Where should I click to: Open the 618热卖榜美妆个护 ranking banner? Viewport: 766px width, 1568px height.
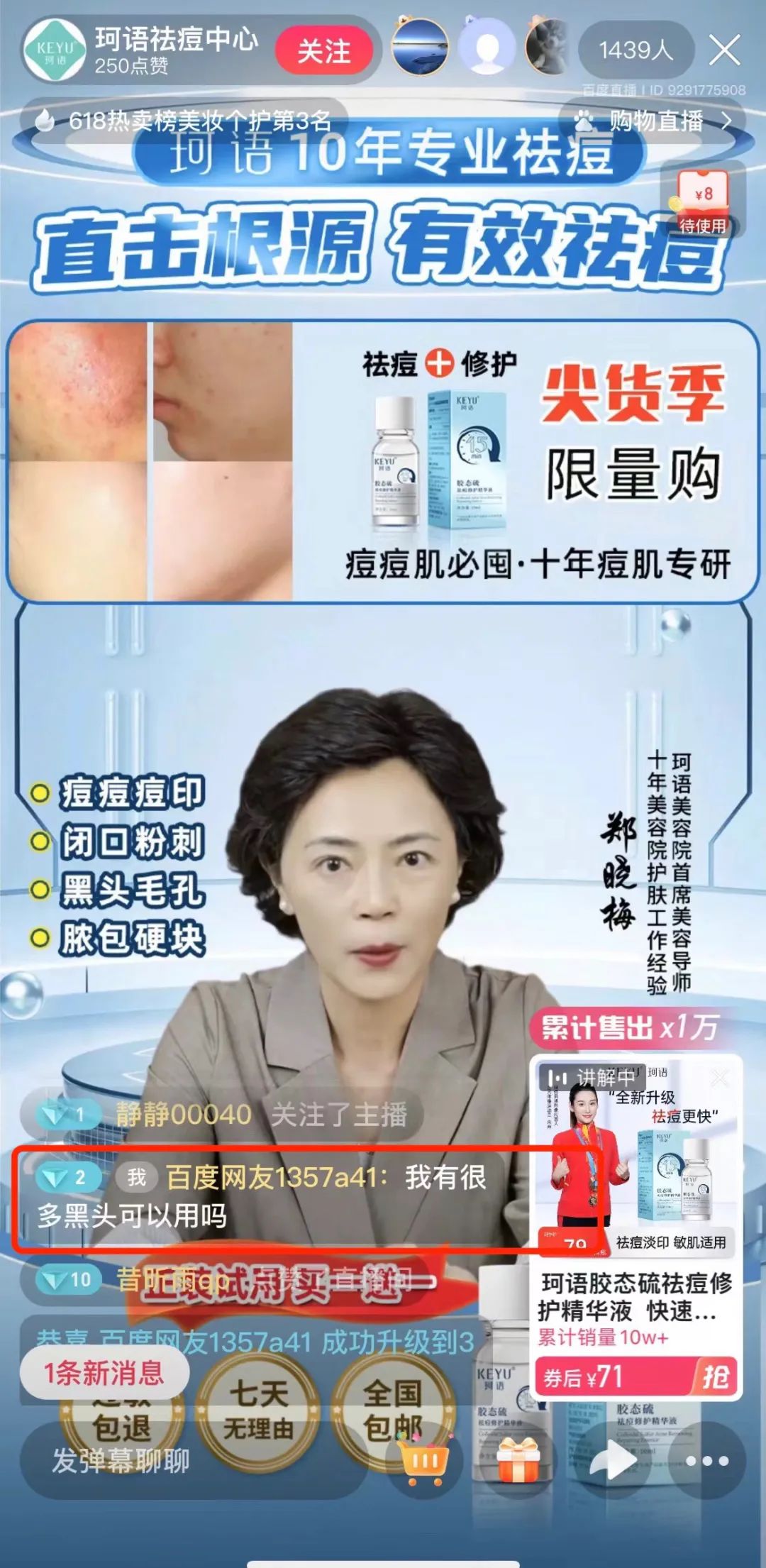pyautogui.click(x=186, y=121)
